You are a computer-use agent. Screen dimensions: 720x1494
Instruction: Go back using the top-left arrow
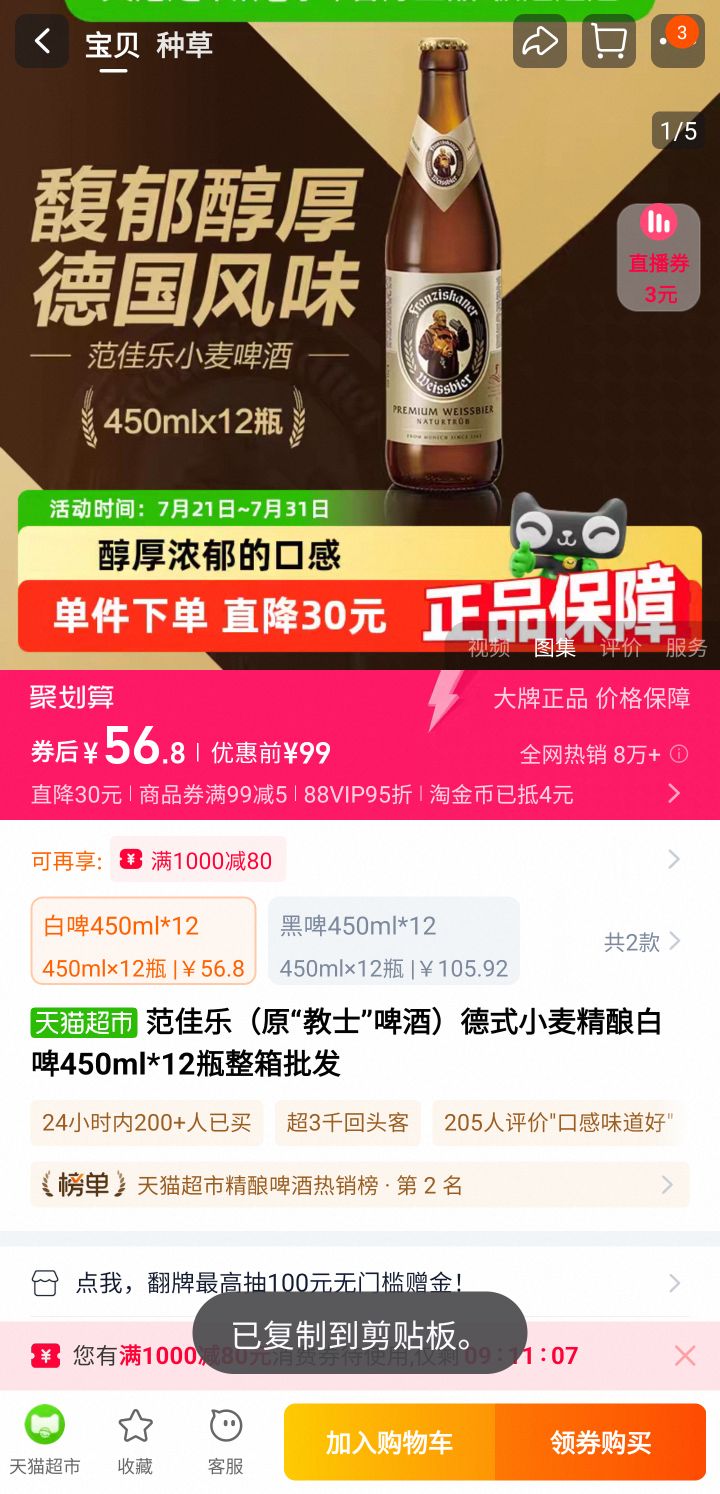coord(42,42)
